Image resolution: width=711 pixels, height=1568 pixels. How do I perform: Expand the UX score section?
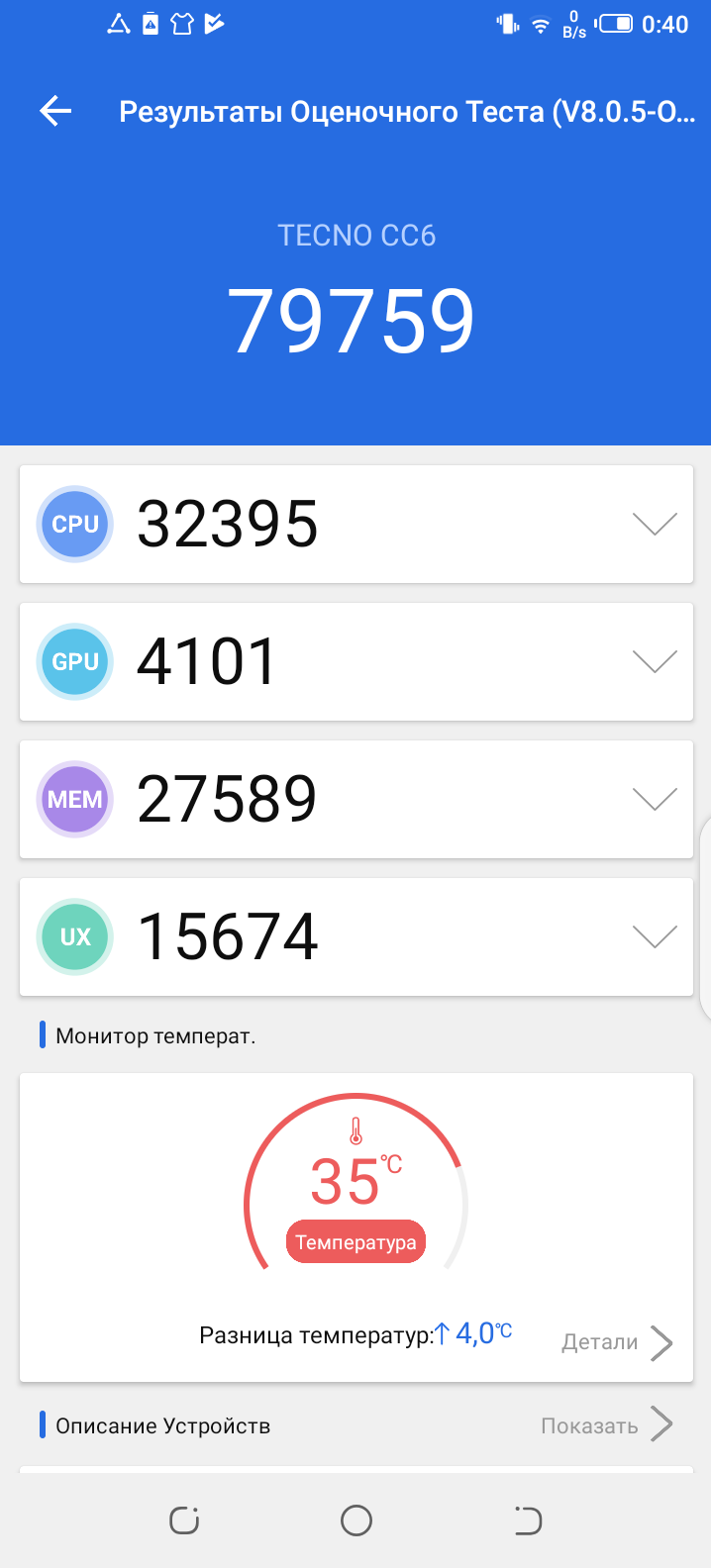pyautogui.click(x=654, y=936)
